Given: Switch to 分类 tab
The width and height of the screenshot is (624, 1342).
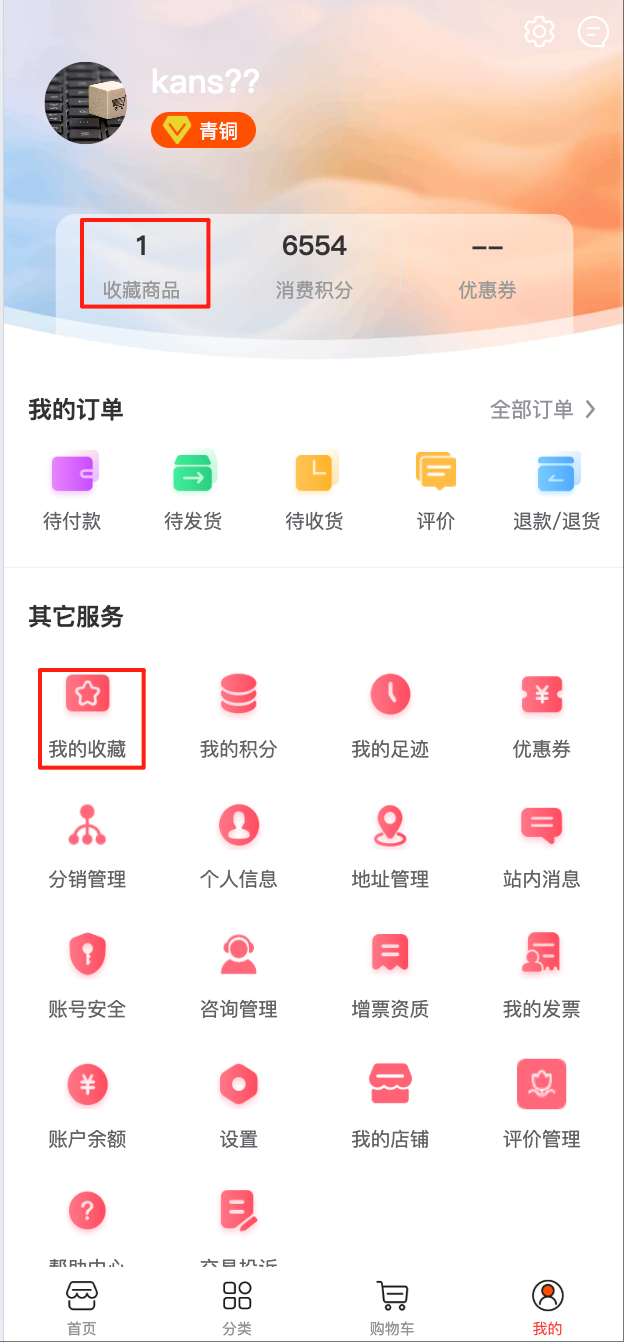Looking at the screenshot, I should pyautogui.click(x=237, y=1307).
